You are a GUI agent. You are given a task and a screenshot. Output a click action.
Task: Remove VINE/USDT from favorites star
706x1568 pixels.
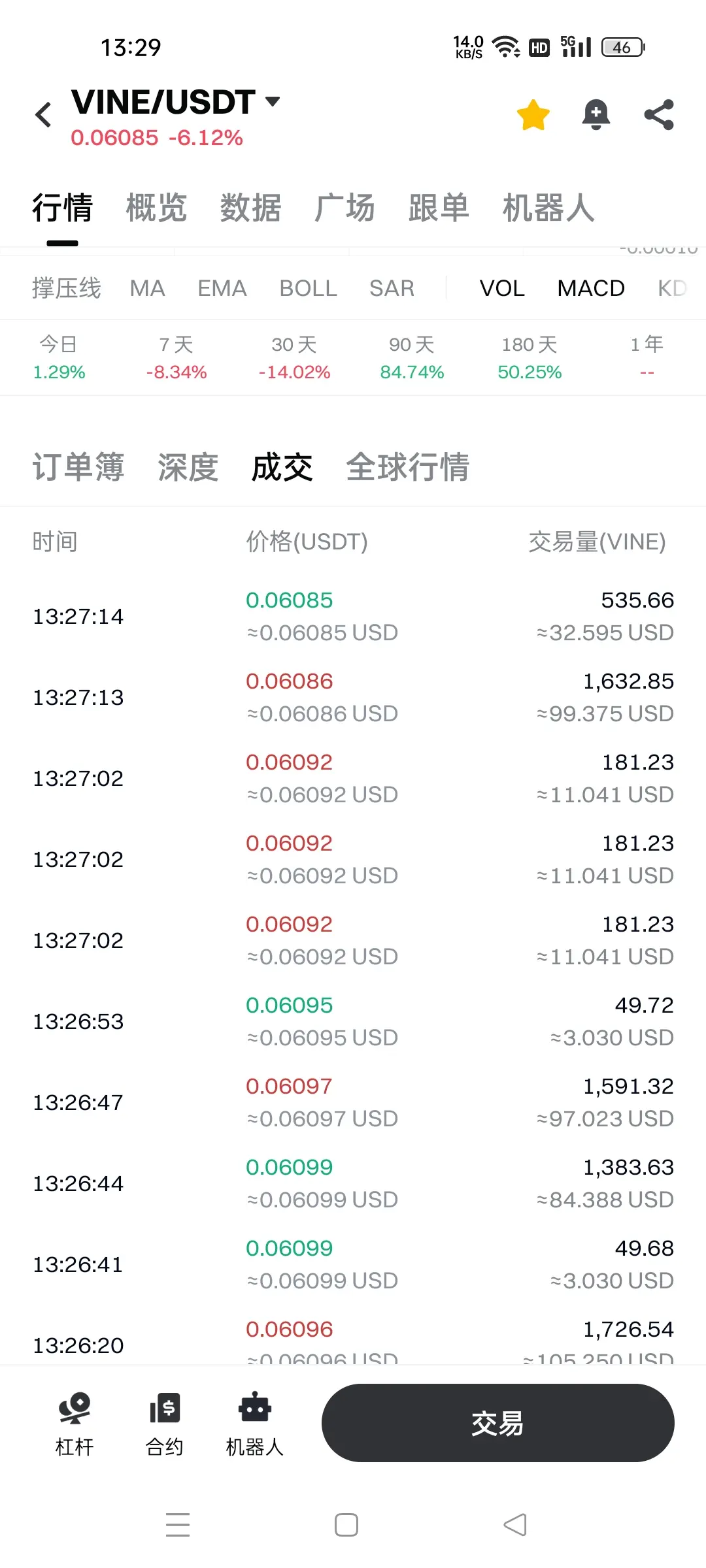coord(533,115)
